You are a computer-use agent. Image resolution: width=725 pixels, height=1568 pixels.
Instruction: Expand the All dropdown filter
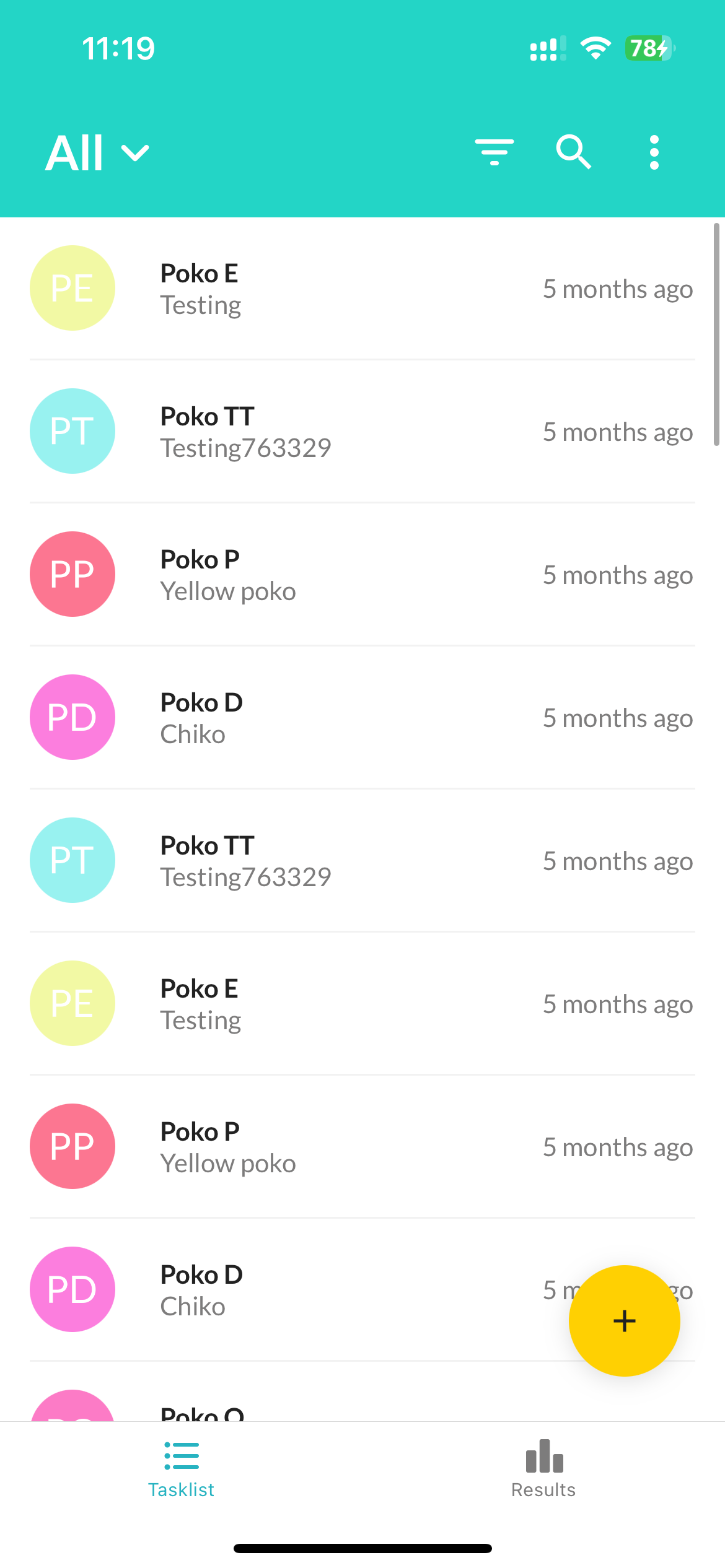click(97, 153)
